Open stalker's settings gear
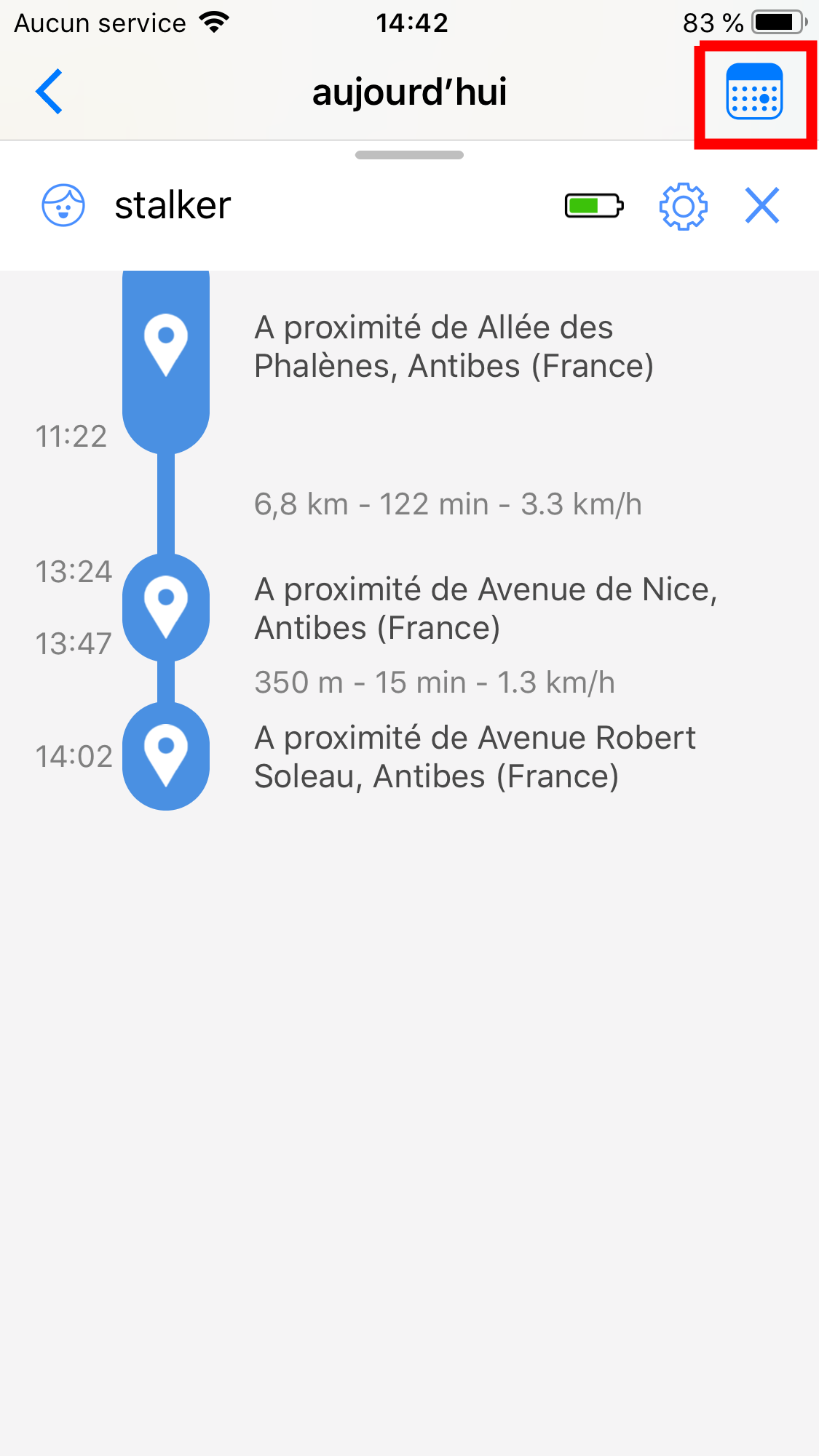This screenshot has width=819, height=1456. pyautogui.click(x=683, y=207)
